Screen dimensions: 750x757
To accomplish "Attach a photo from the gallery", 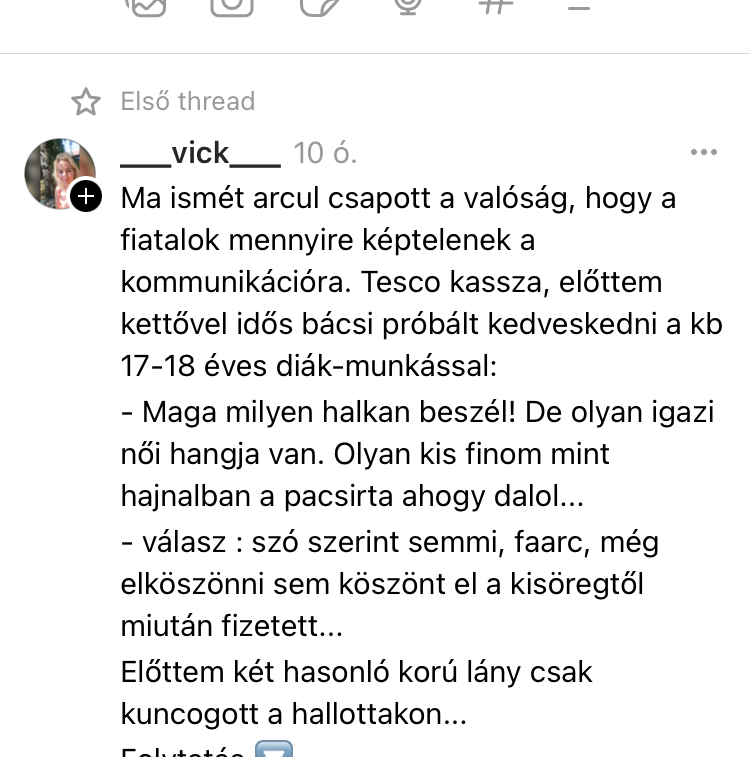I will pos(146,5).
